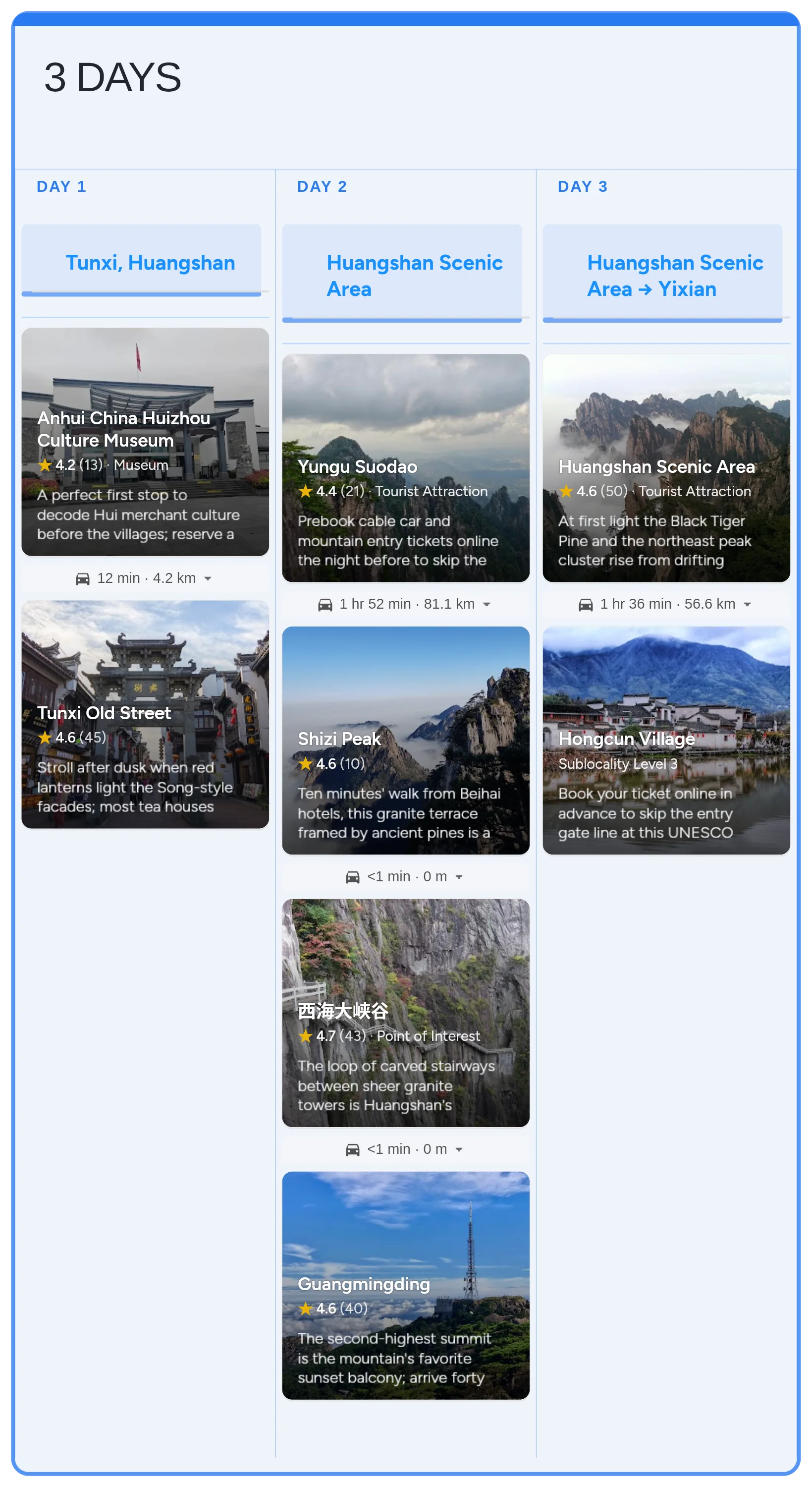Select the Huangshan Scenic Area header for Day 2
This screenshot has height=1487, width=812.
[402, 274]
